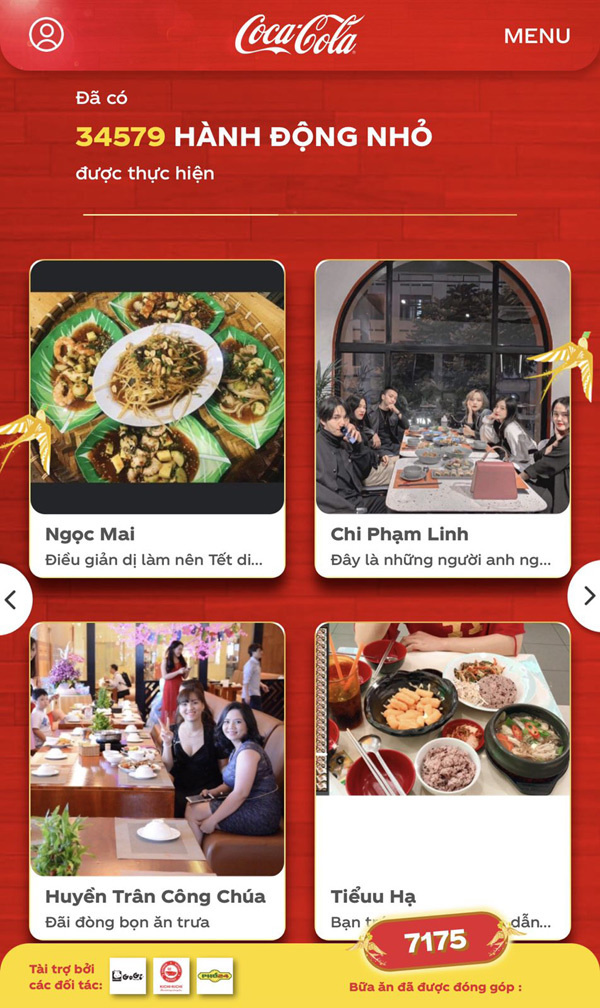Image resolution: width=600 pixels, height=1008 pixels.
Task: Open Huyền Trân Công Chúa's post
Action: point(157,780)
